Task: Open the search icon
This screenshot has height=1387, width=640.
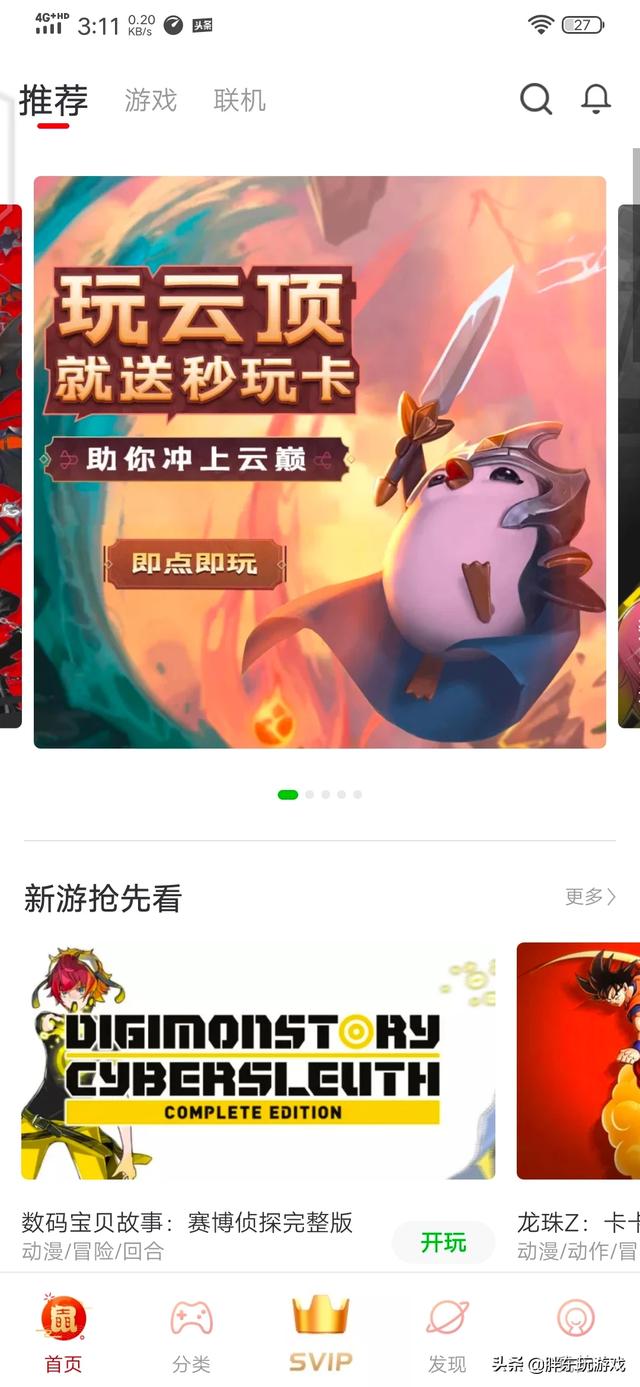Action: [x=535, y=99]
